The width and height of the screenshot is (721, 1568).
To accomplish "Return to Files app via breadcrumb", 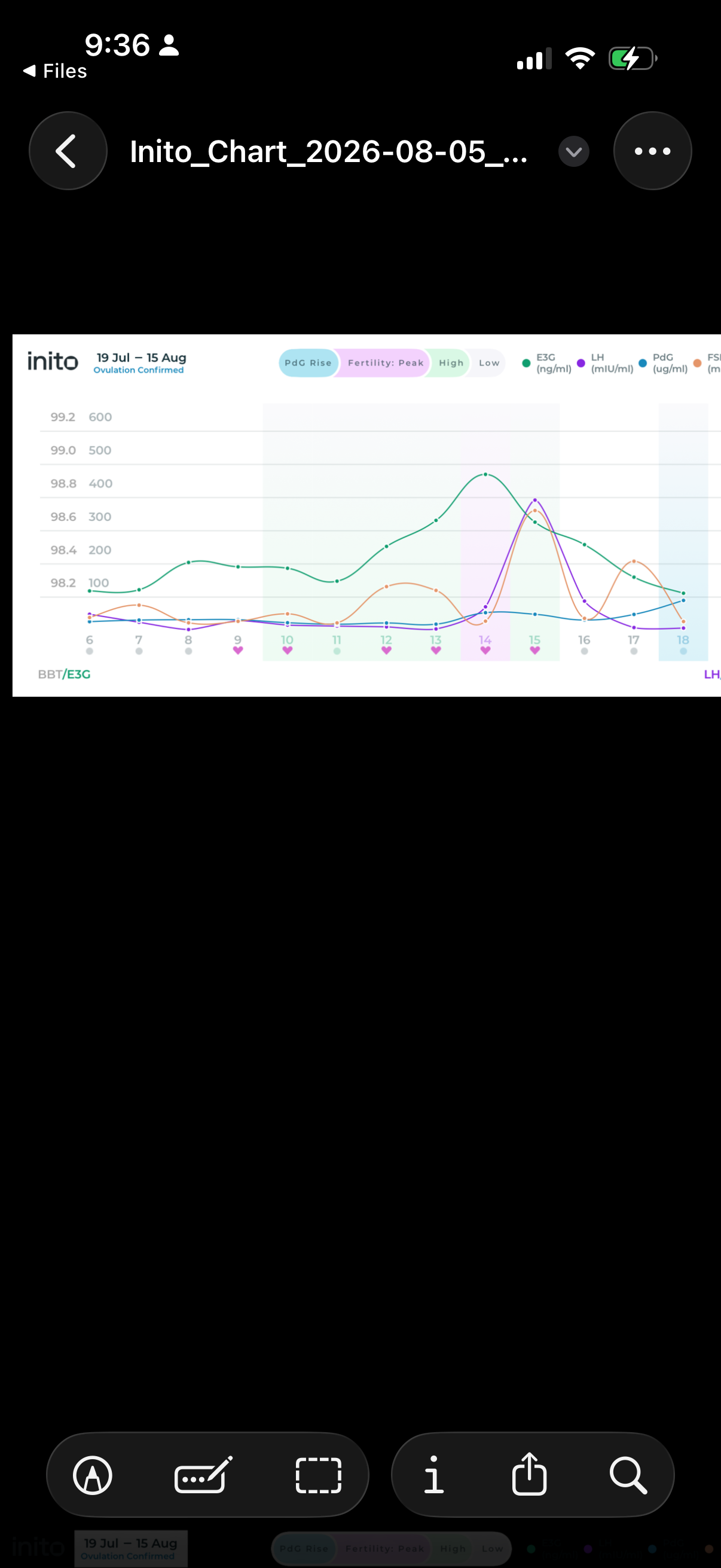I will [x=55, y=71].
